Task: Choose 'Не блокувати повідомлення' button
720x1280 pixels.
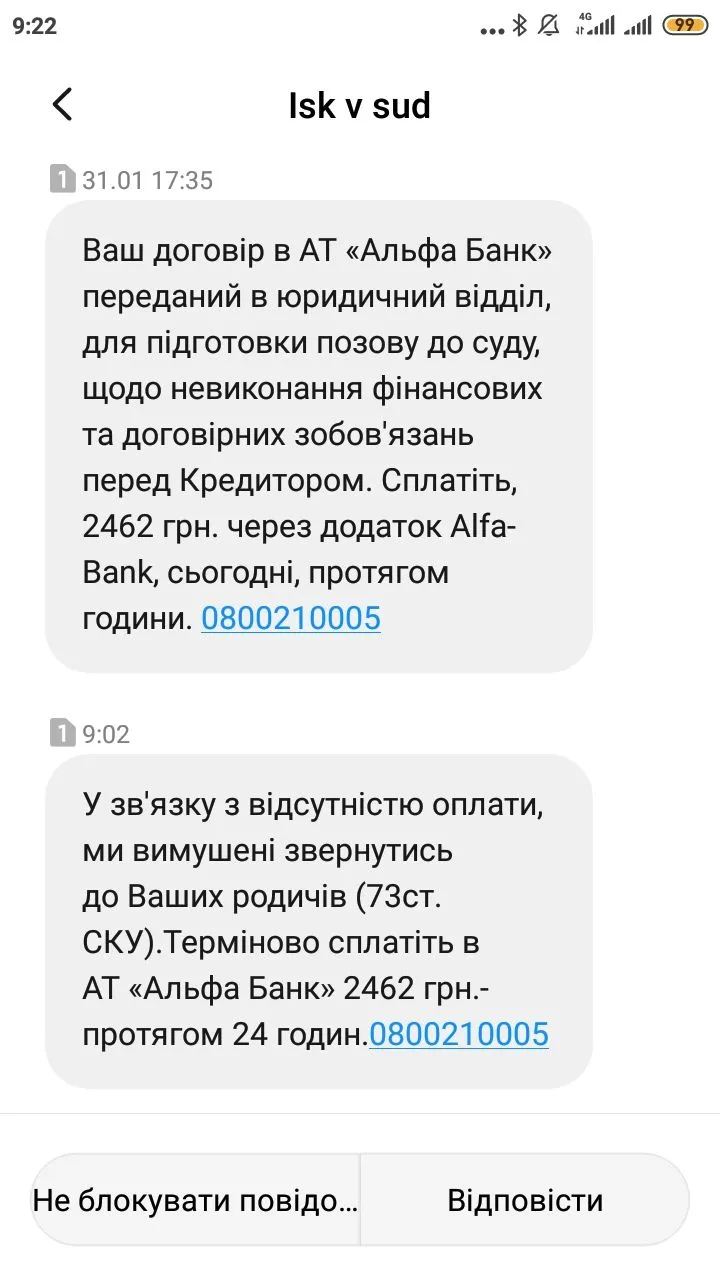Action: click(196, 1200)
